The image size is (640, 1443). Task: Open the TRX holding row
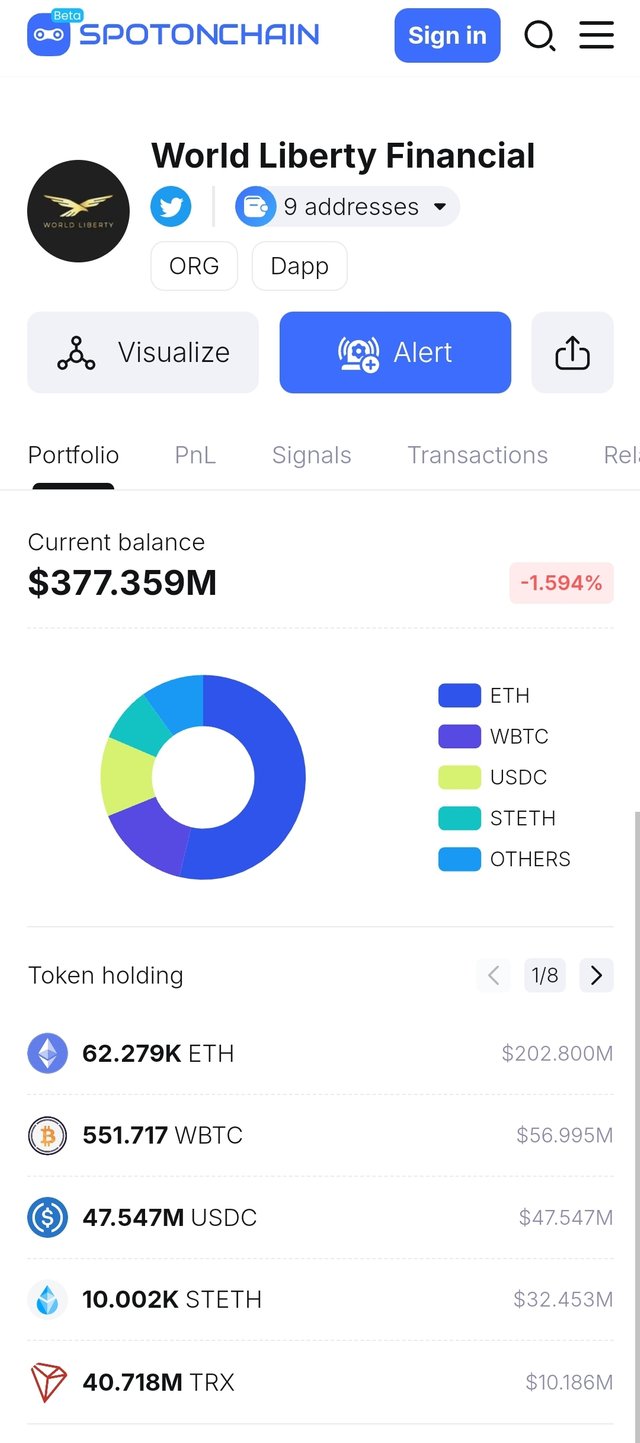[x=320, y=1382]
